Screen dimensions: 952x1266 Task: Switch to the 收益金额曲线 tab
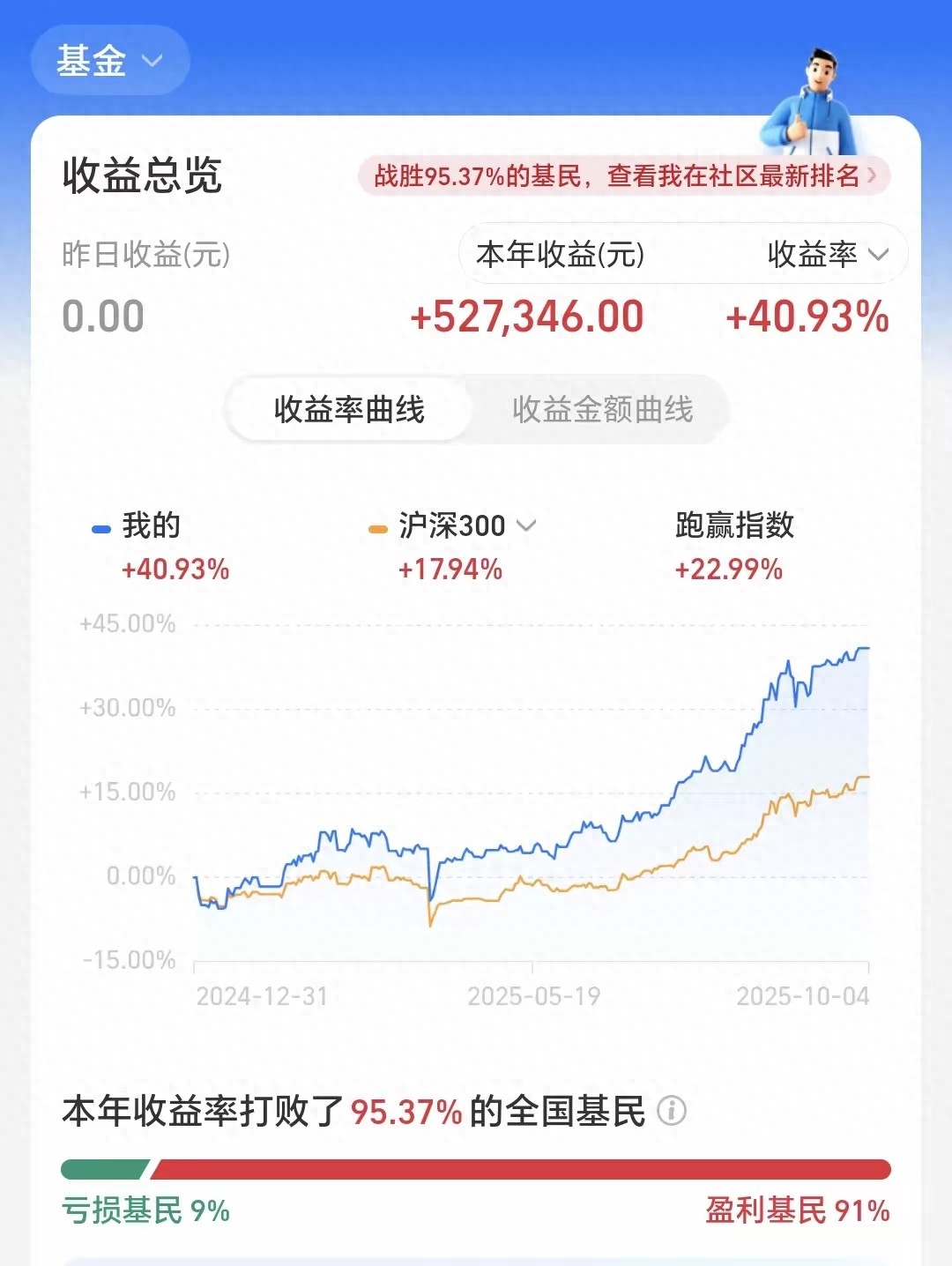[x=604, y=409]
